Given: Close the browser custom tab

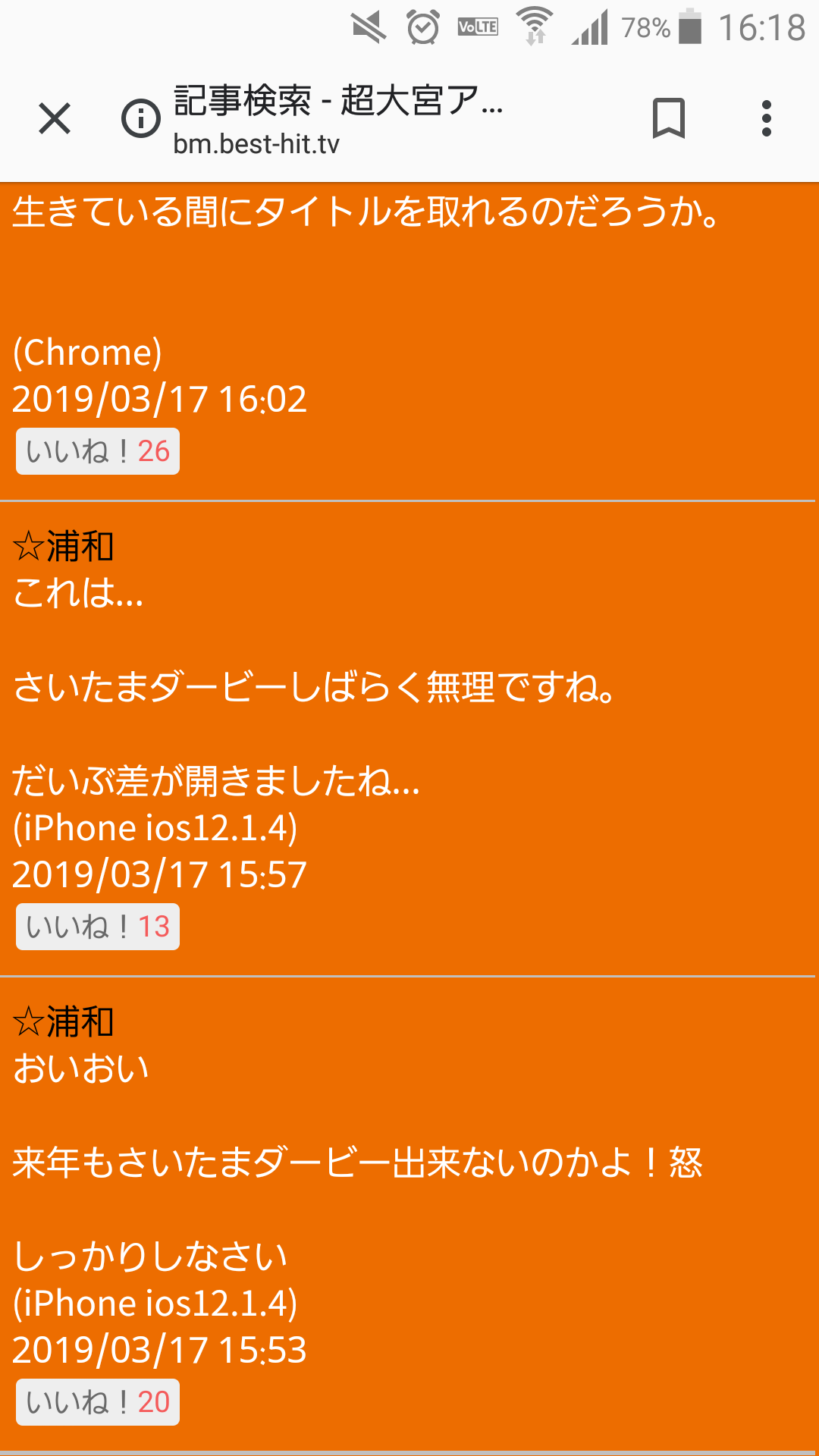Looking at the screenshot, I should pos(55,119).
